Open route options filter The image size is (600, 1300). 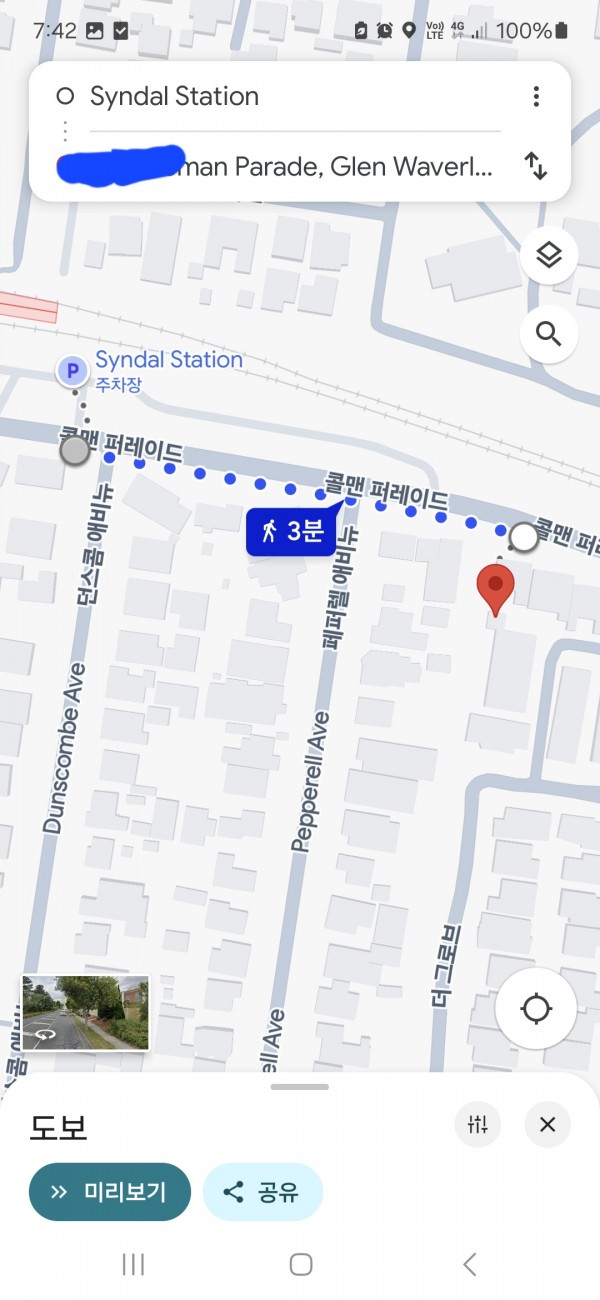coord(477,1125)
